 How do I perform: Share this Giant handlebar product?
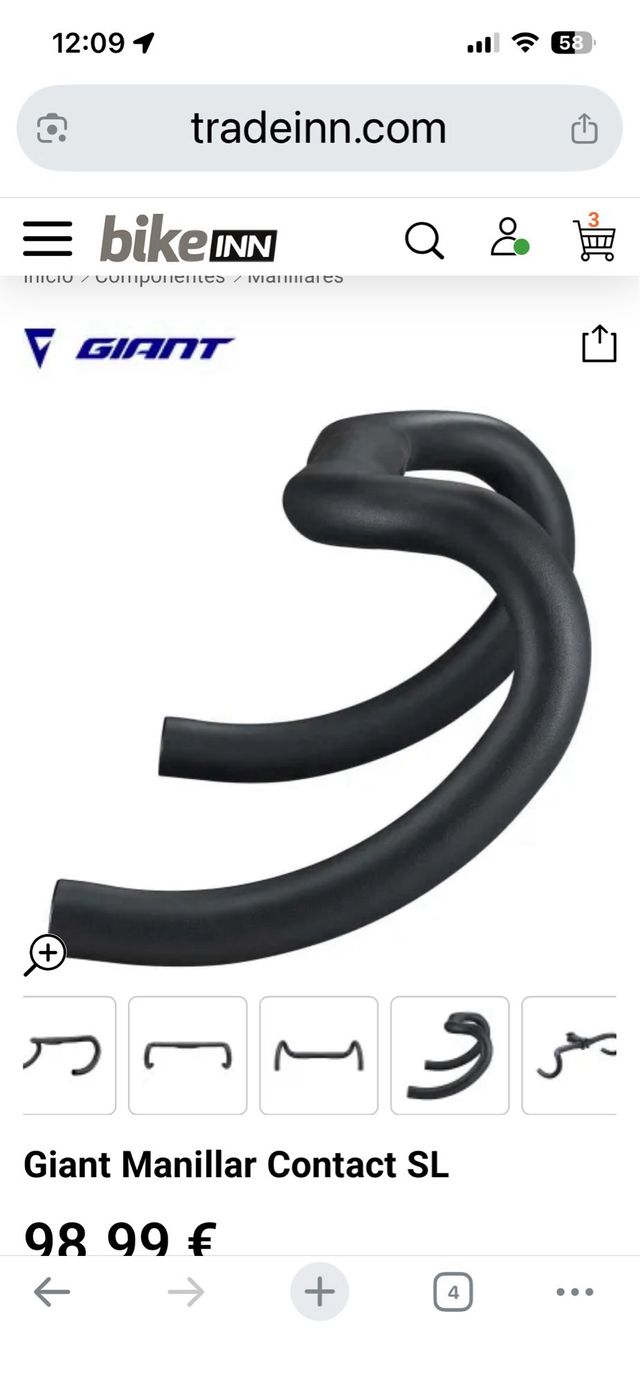599,344
